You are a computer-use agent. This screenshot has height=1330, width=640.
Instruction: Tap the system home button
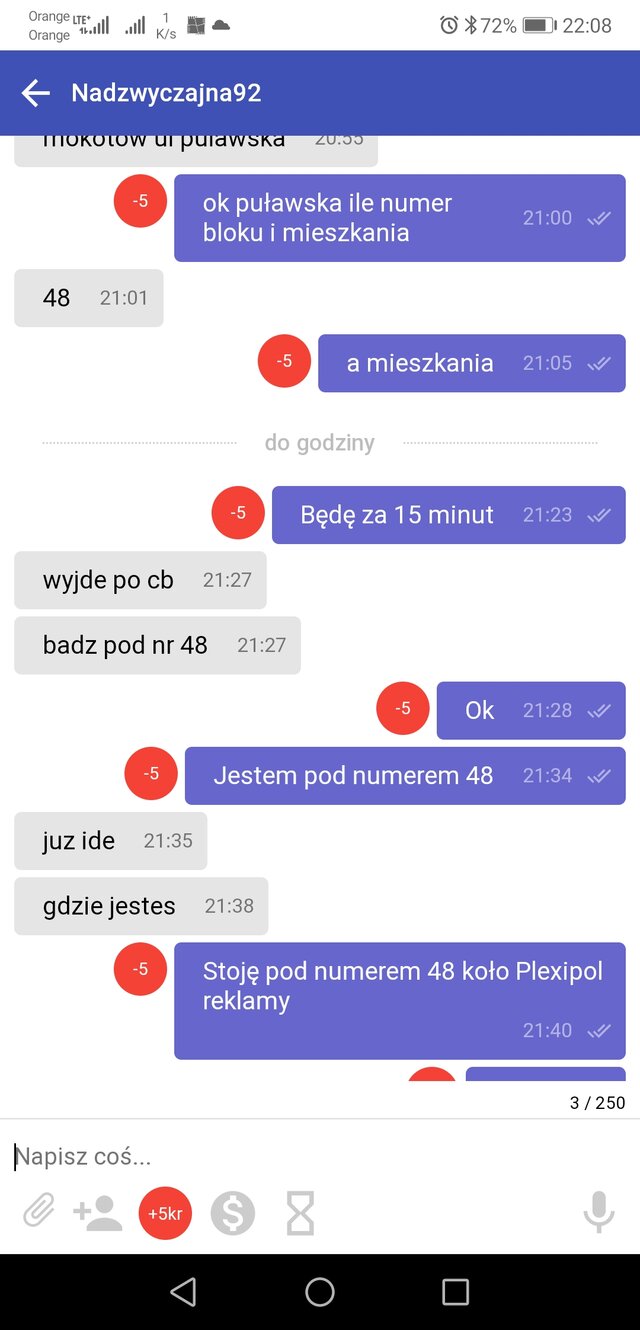tap(320, 1292)
